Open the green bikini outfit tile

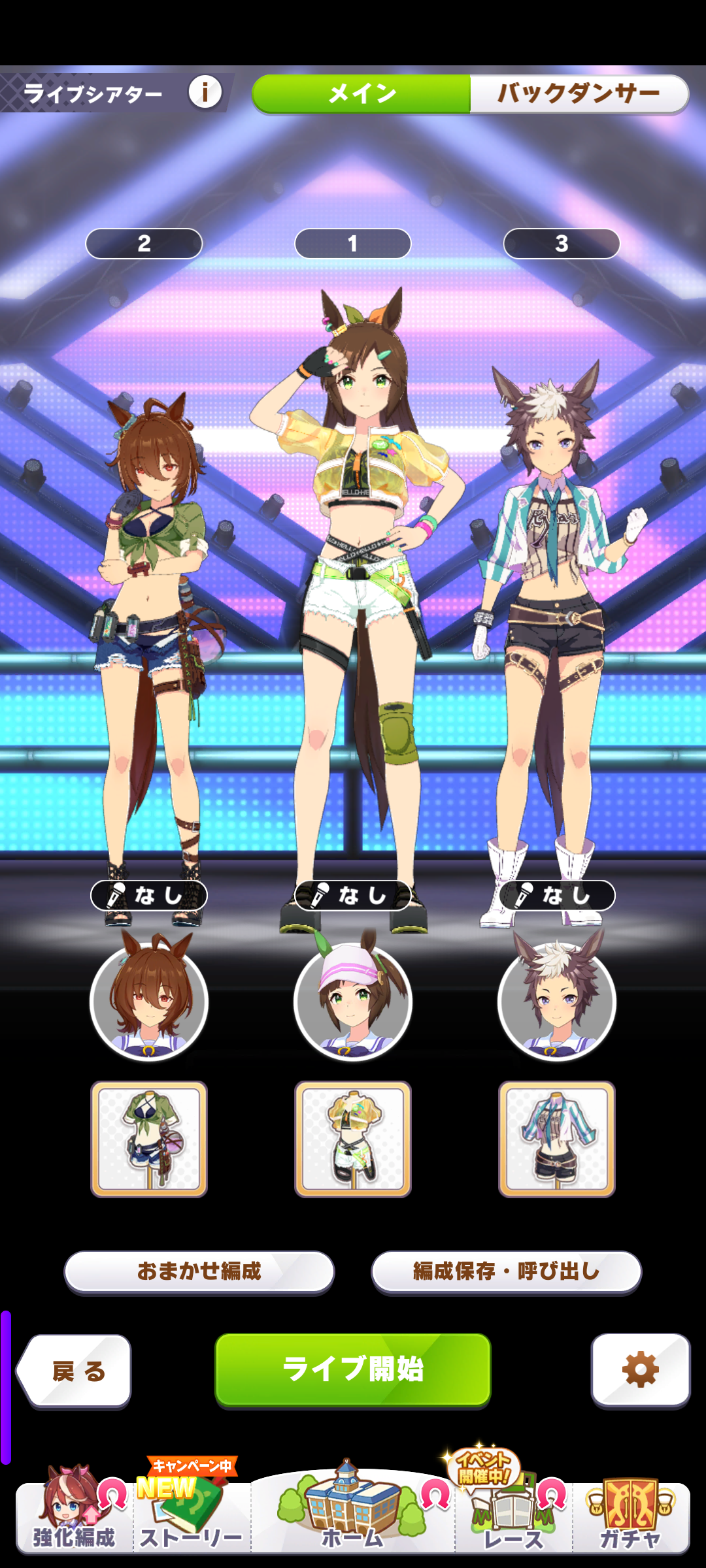point(149,1139)
